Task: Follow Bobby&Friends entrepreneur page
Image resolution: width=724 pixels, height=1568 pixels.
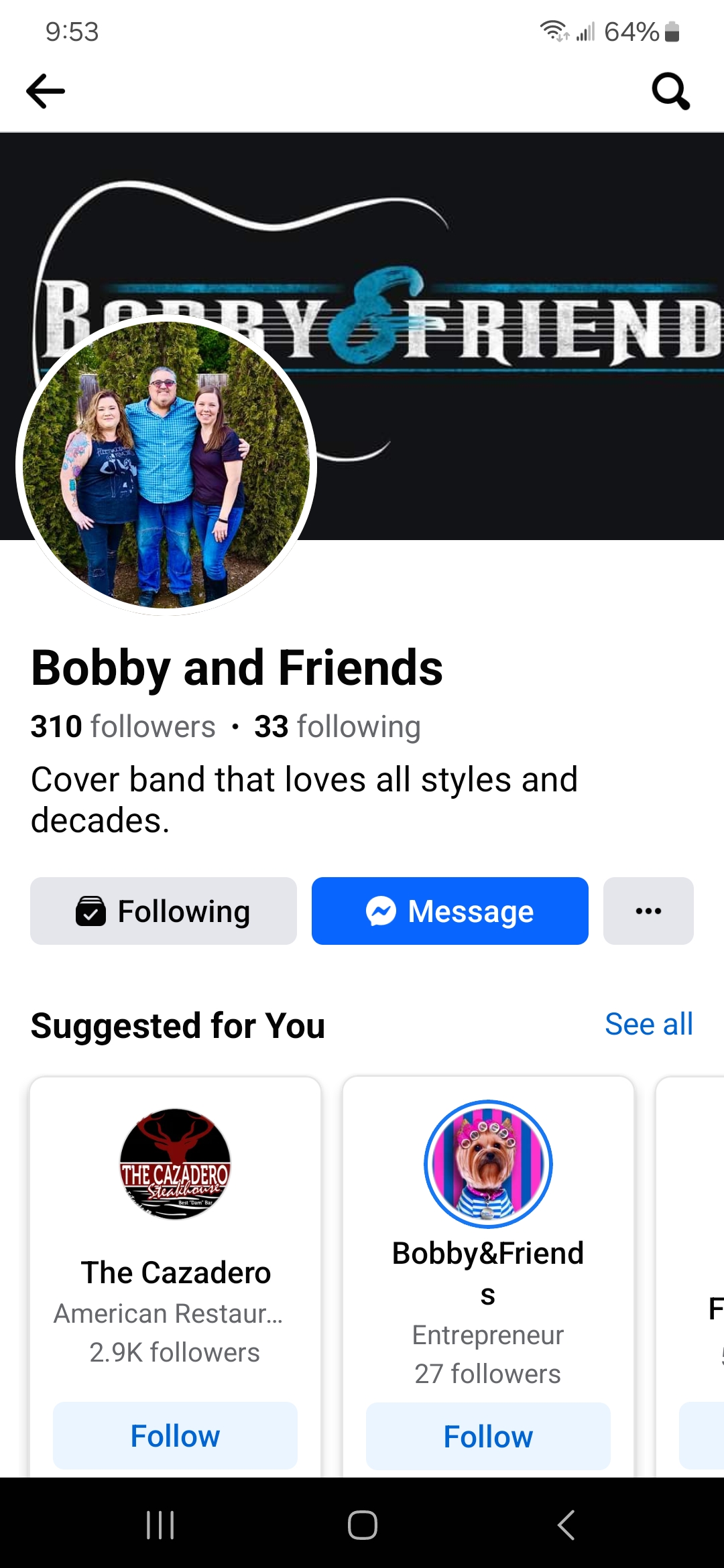Action: pyautogui.click(x=488, y=1436)
